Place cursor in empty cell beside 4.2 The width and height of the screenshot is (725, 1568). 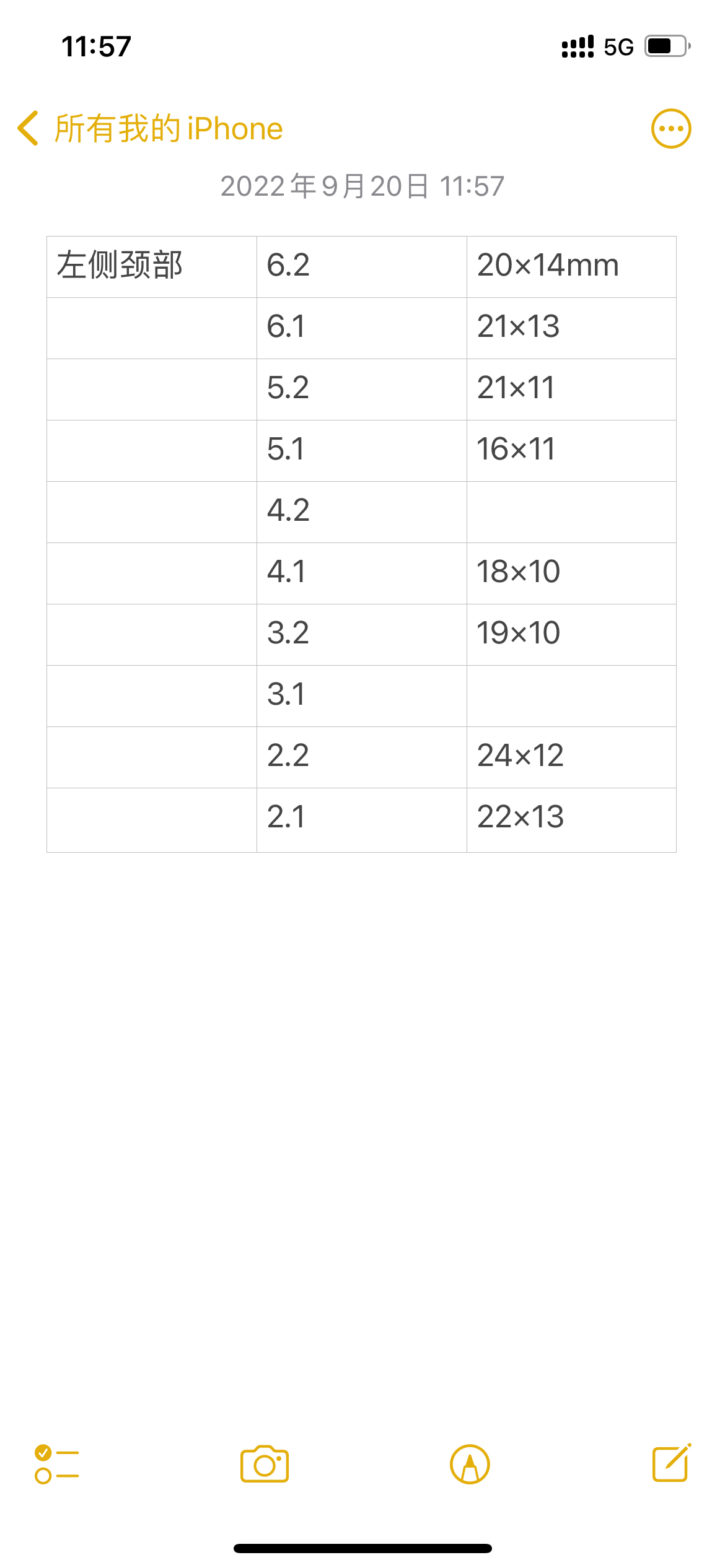coord(571,512)
